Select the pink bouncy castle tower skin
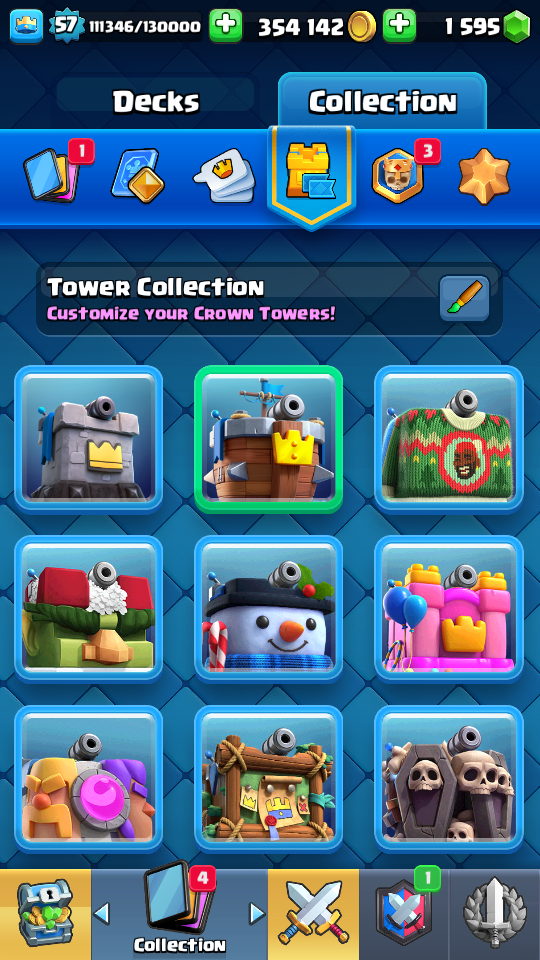540x960 pixels. pyautogui.click(x=449, y=609)
